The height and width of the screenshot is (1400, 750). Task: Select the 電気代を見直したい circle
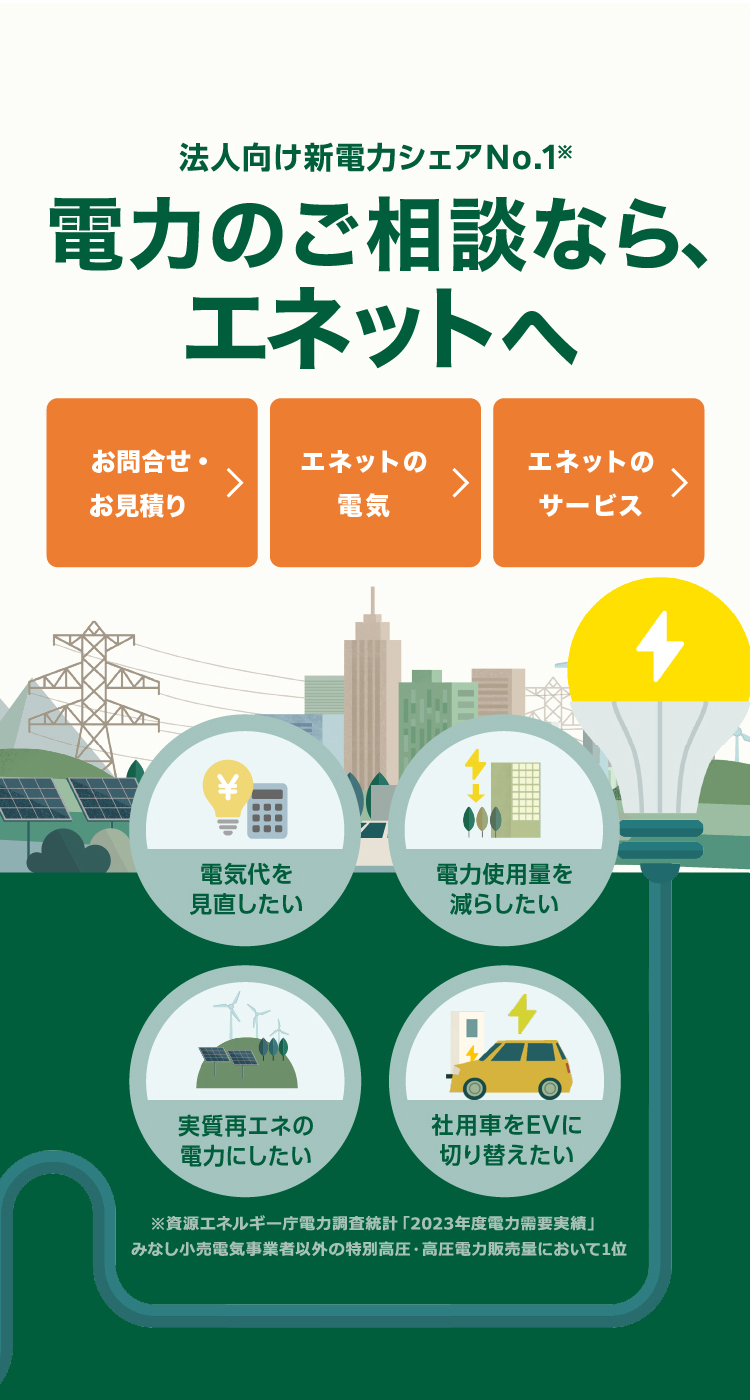point(245,831)
